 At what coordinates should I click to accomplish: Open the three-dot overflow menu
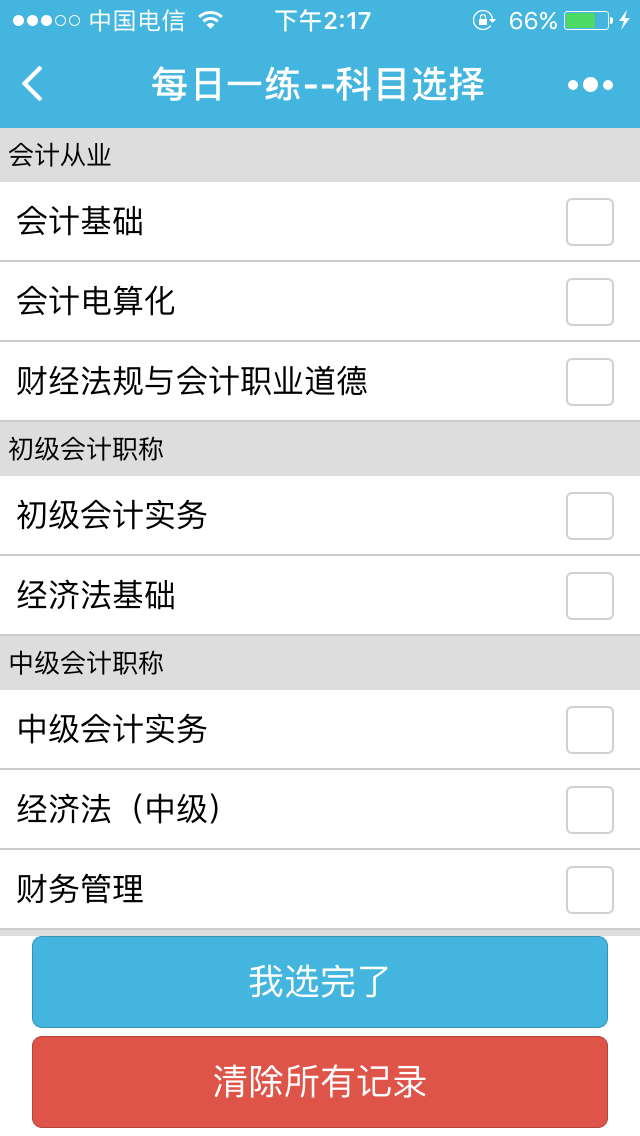click(590, 85)
